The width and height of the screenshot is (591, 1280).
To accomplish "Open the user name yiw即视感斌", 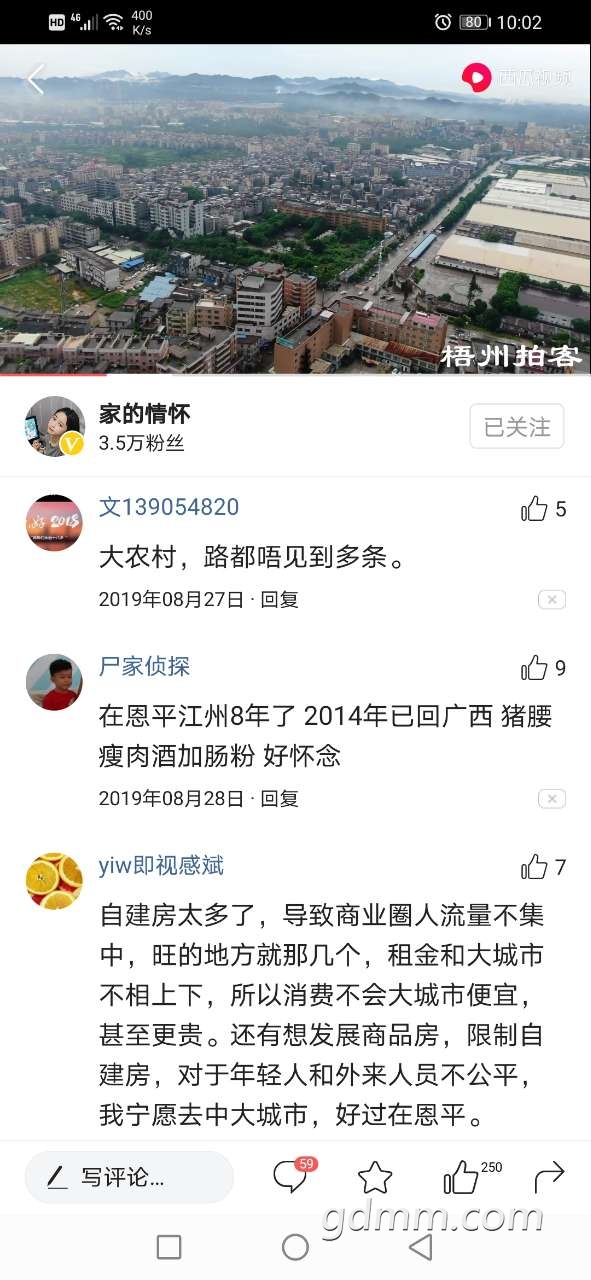I will tap(161, 866).
